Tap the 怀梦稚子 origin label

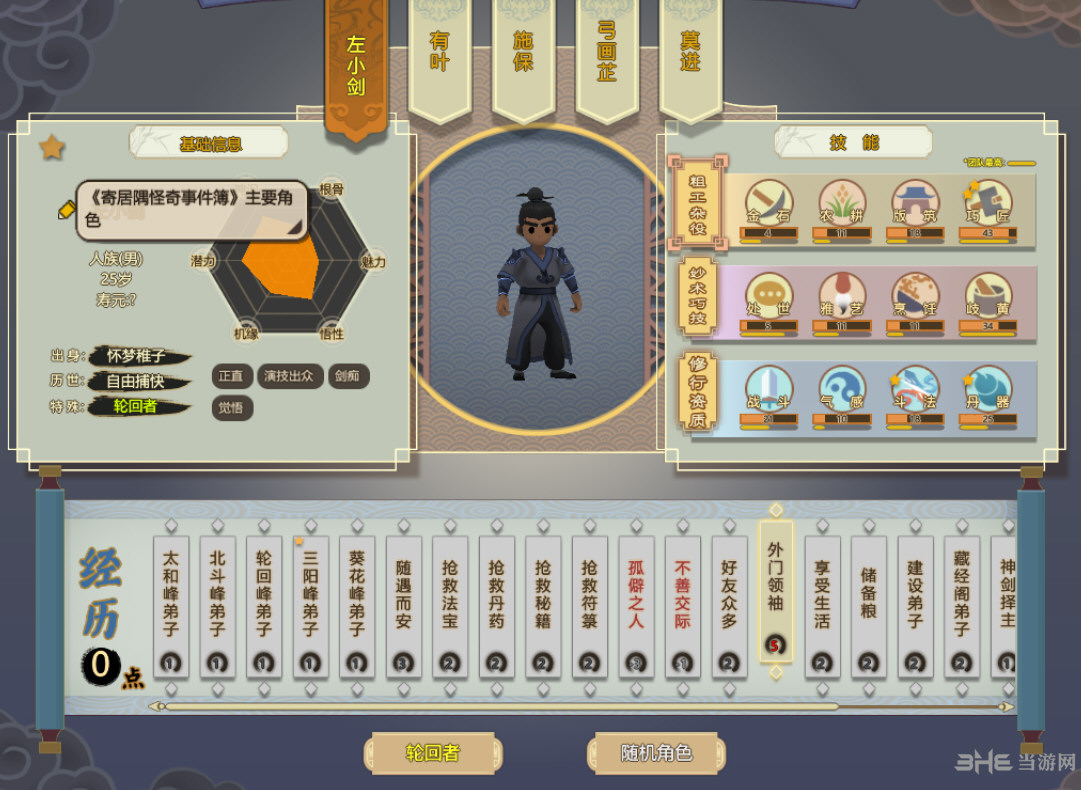[x=136, y=355]
